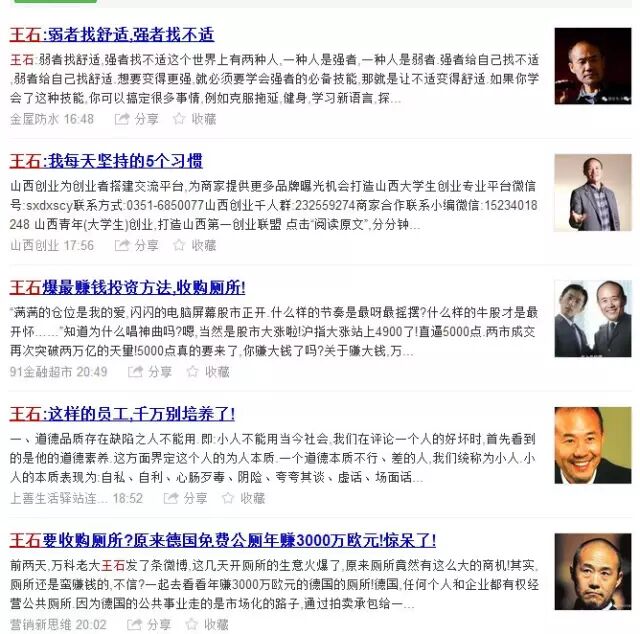The image size is (640, 634).
Task: Open article '王石爆最赚钱投资方法,收购厕所!'
Action: point(128,287)
